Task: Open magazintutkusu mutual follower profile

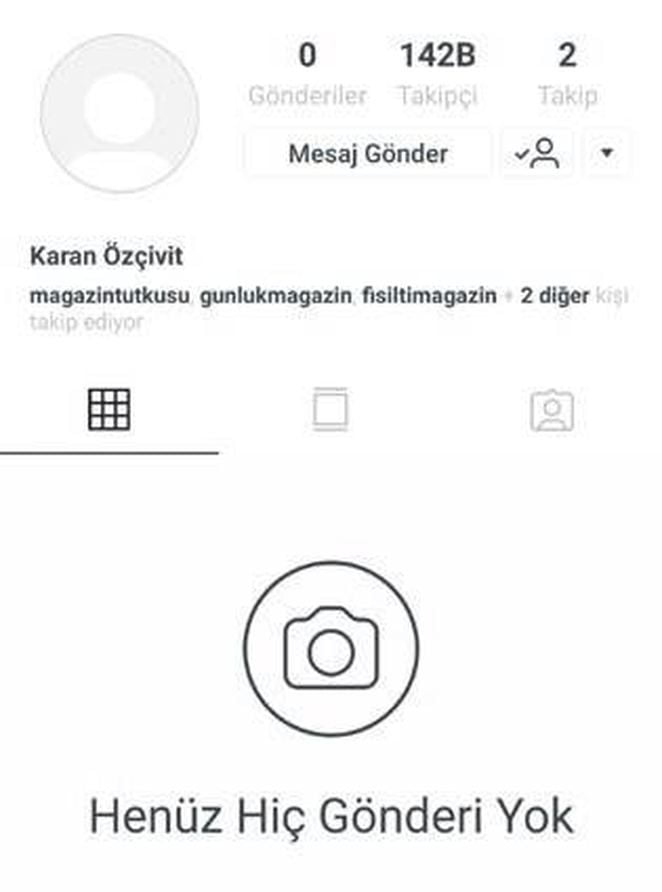Action: [x=111, y=297]
